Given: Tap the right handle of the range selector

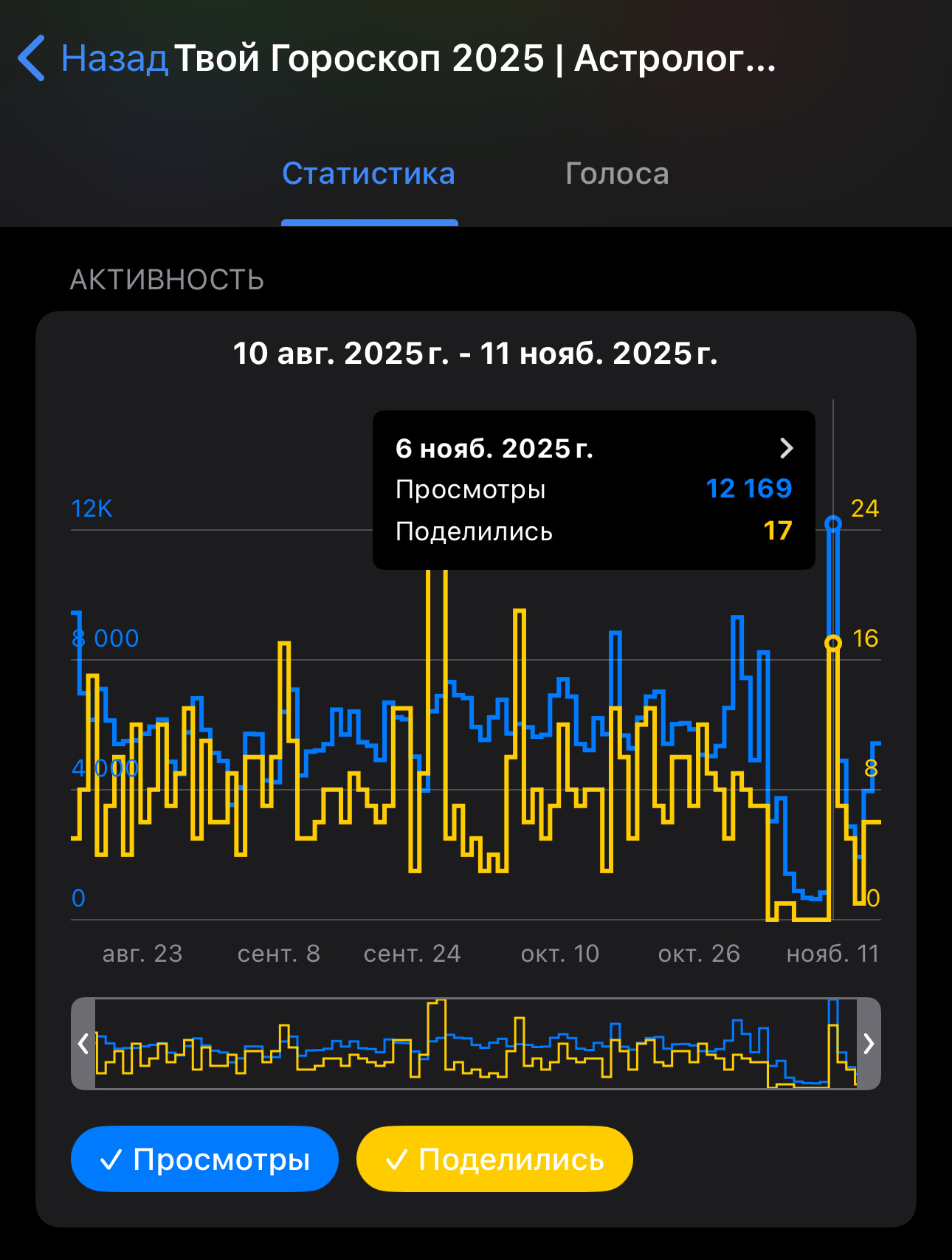Looking at the screenshot, I should click(869, 1044).
